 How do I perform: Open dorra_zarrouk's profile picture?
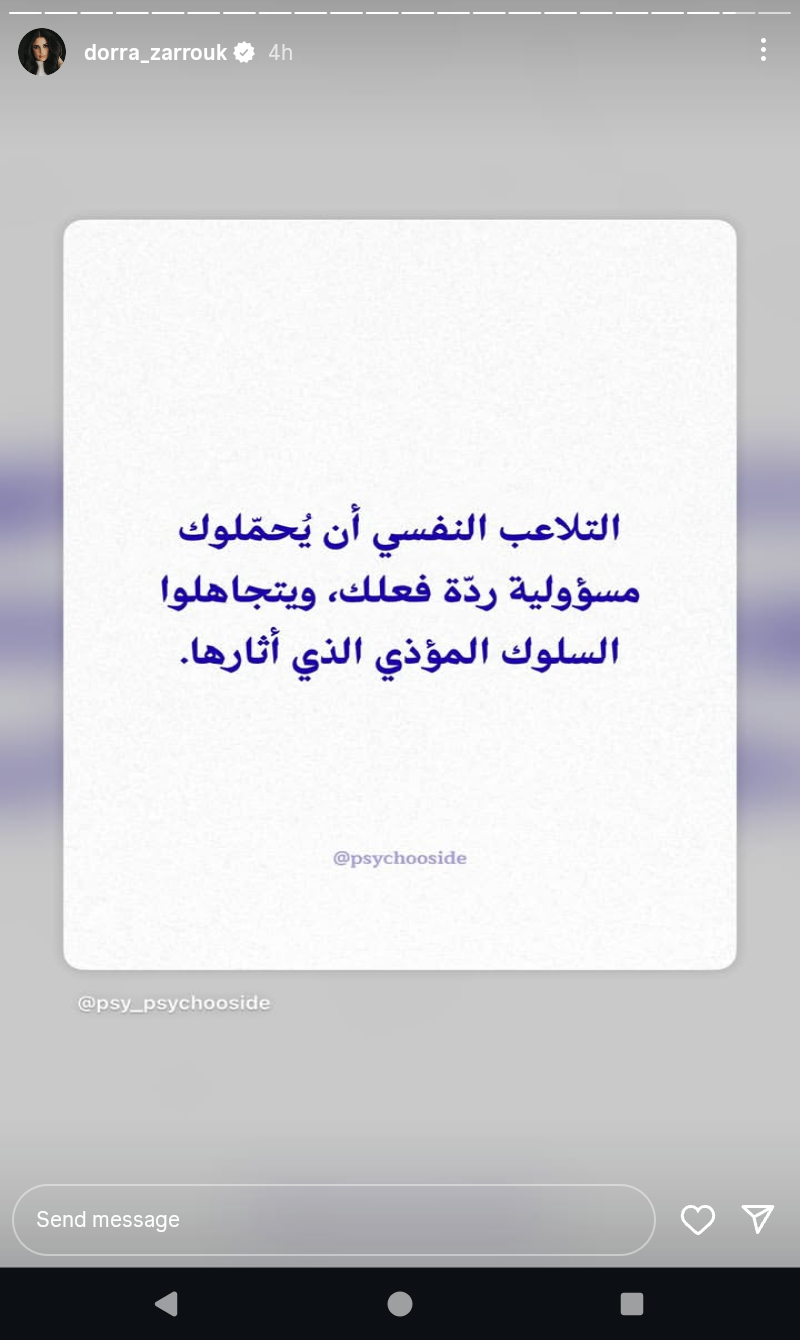(42, 52)
